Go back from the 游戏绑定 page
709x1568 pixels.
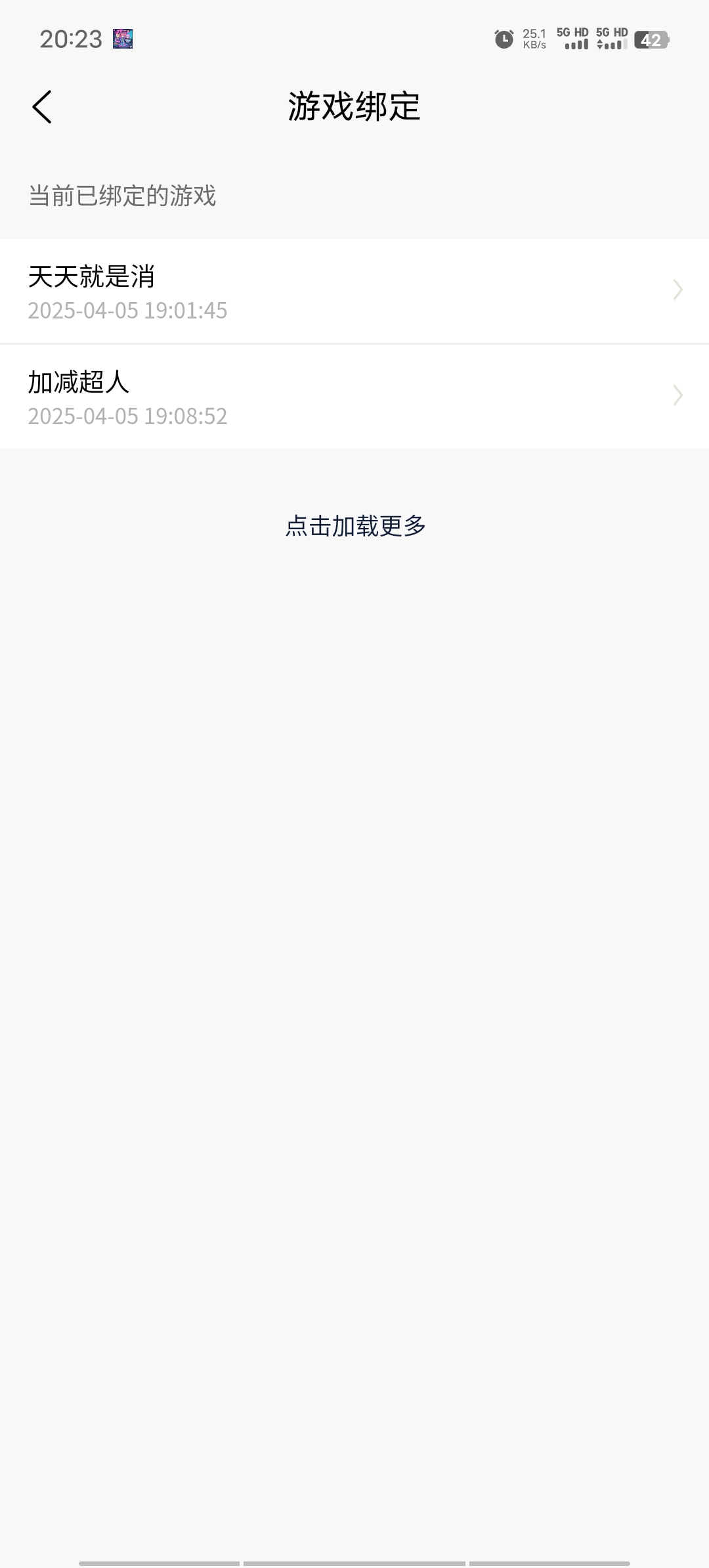[42, 107]
